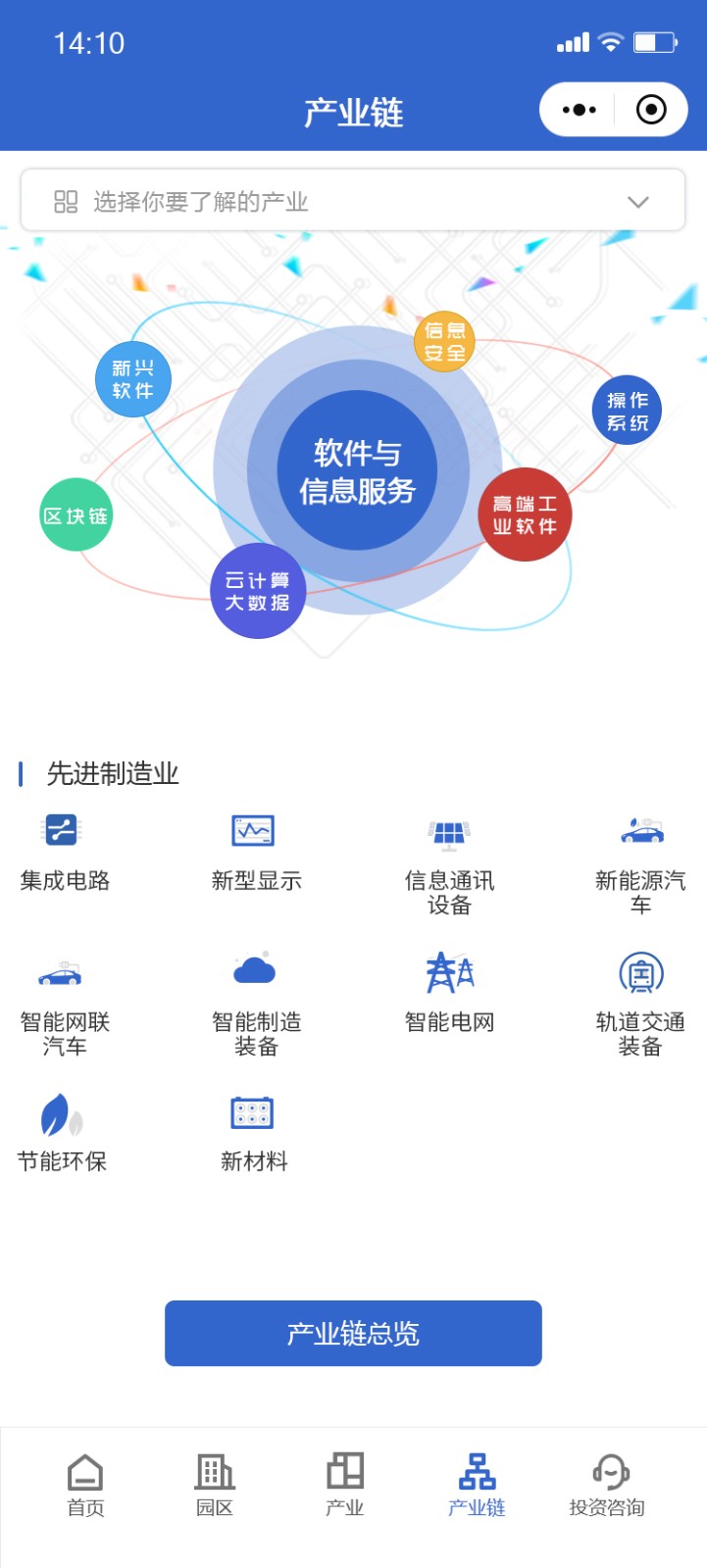Viewport: 707px width, 1568px height.
Task: Open the 操作系统 bubble
Action: point(627,412)
